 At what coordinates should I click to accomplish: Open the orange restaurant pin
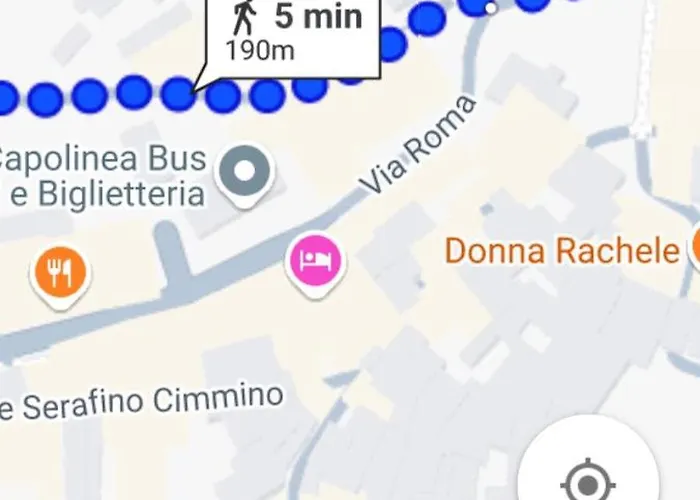click(60, 271)
